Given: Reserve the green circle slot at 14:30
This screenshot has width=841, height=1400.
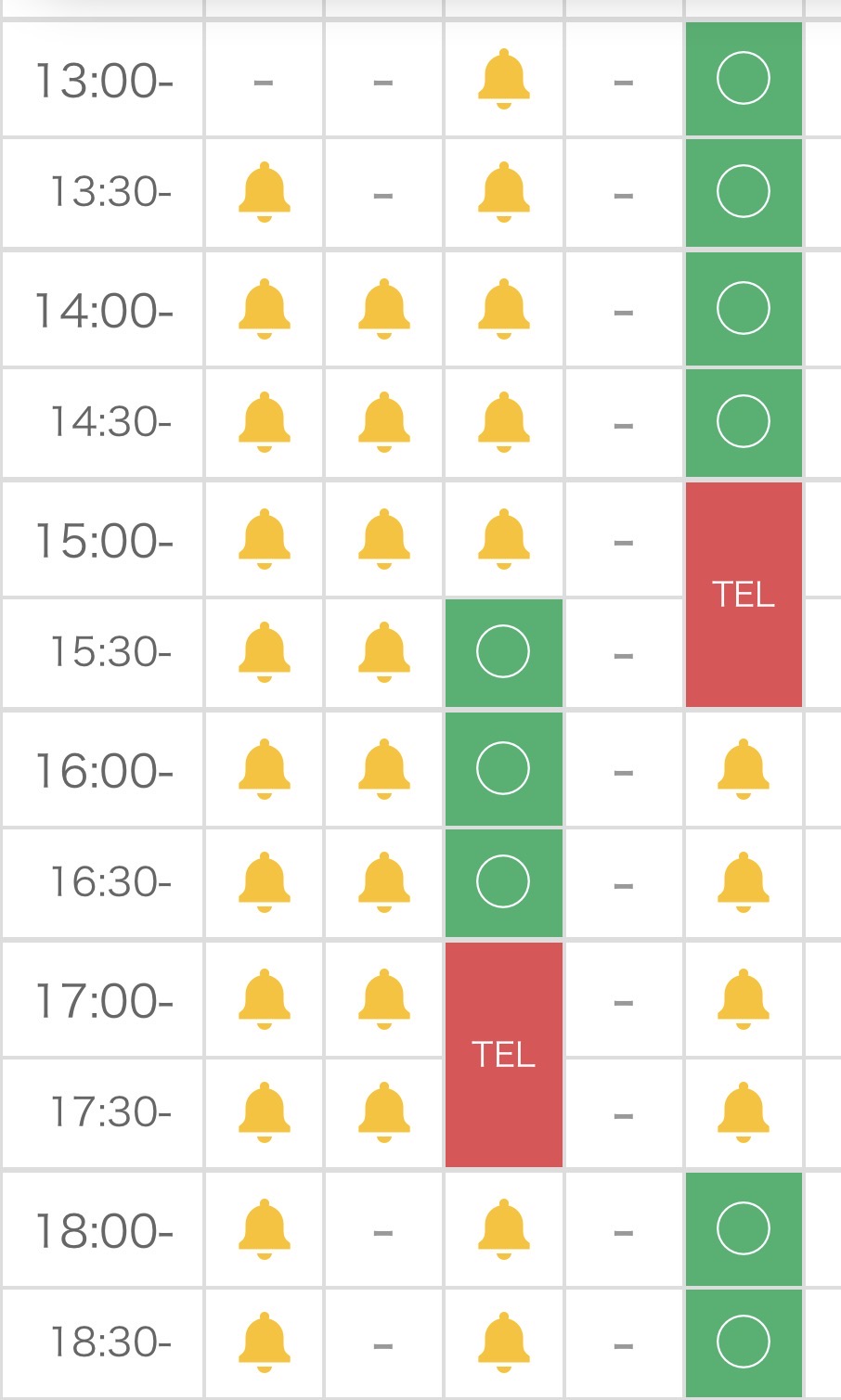Looking at the screenshot, I should (x=744, y=422).
